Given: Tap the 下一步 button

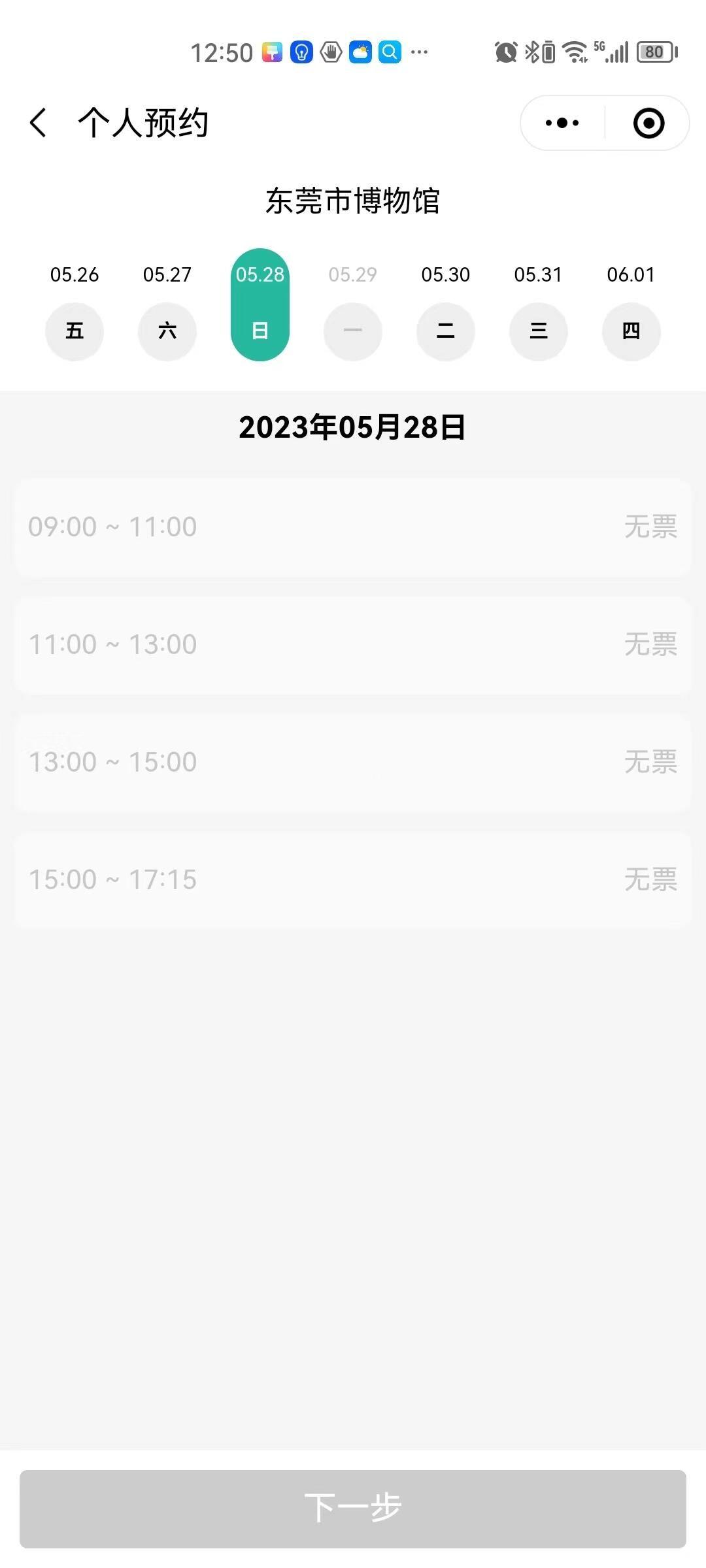Looking at the screenshot, I should coord(353,1509).
